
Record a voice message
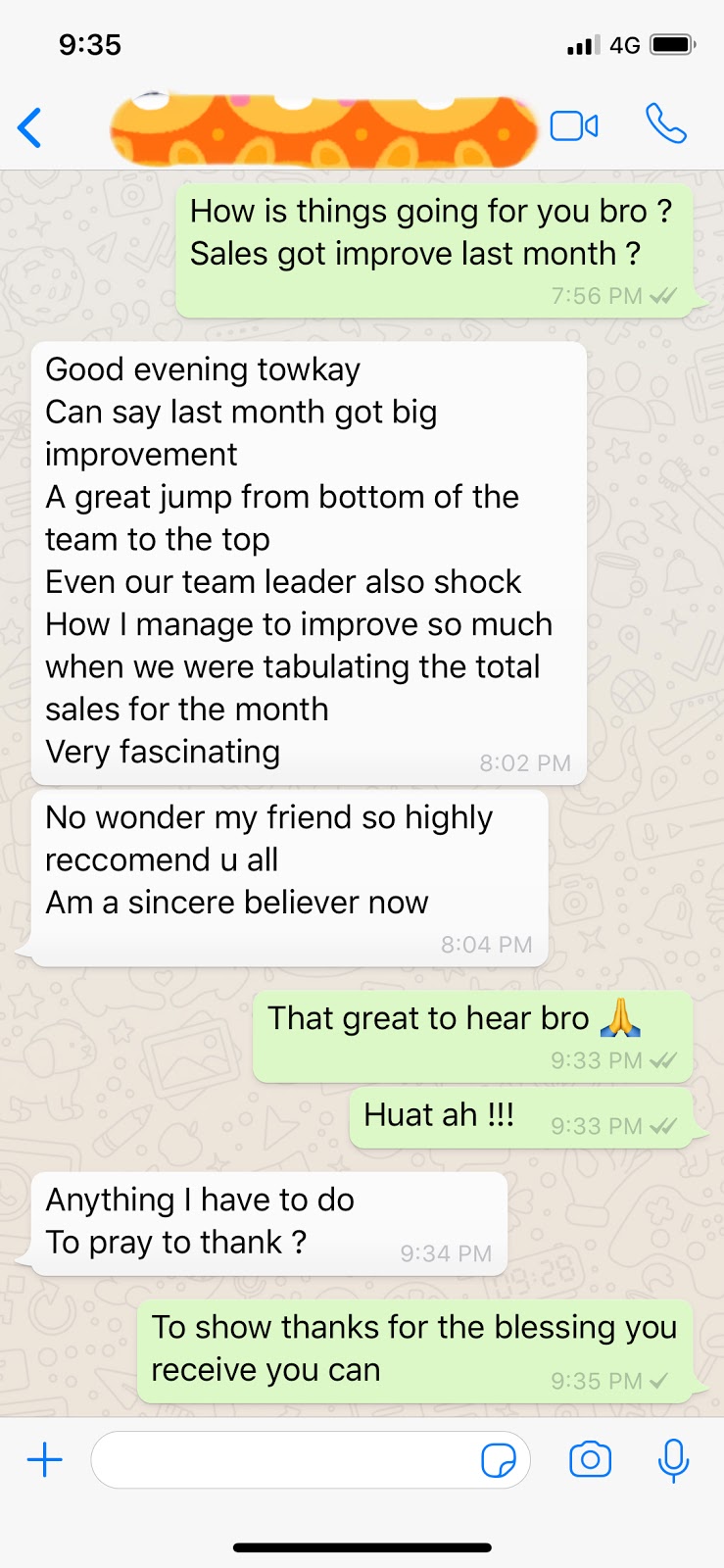(673, 1460)
